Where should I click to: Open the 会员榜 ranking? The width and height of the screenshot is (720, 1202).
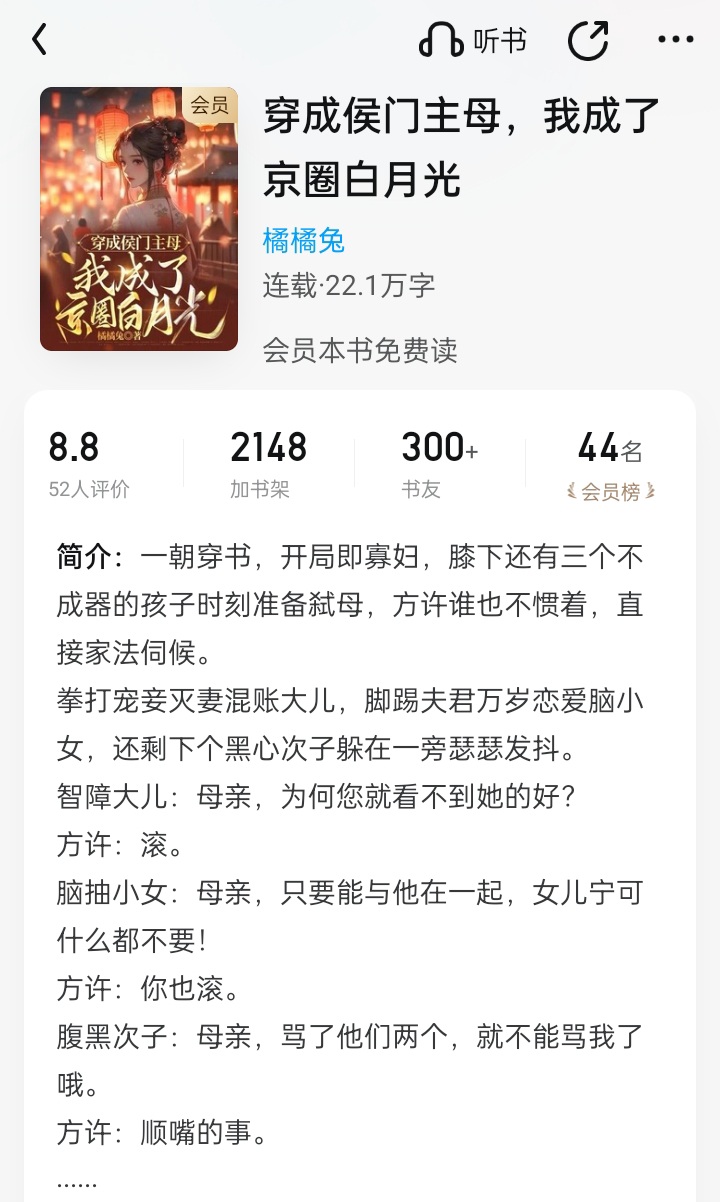[611, 465]
